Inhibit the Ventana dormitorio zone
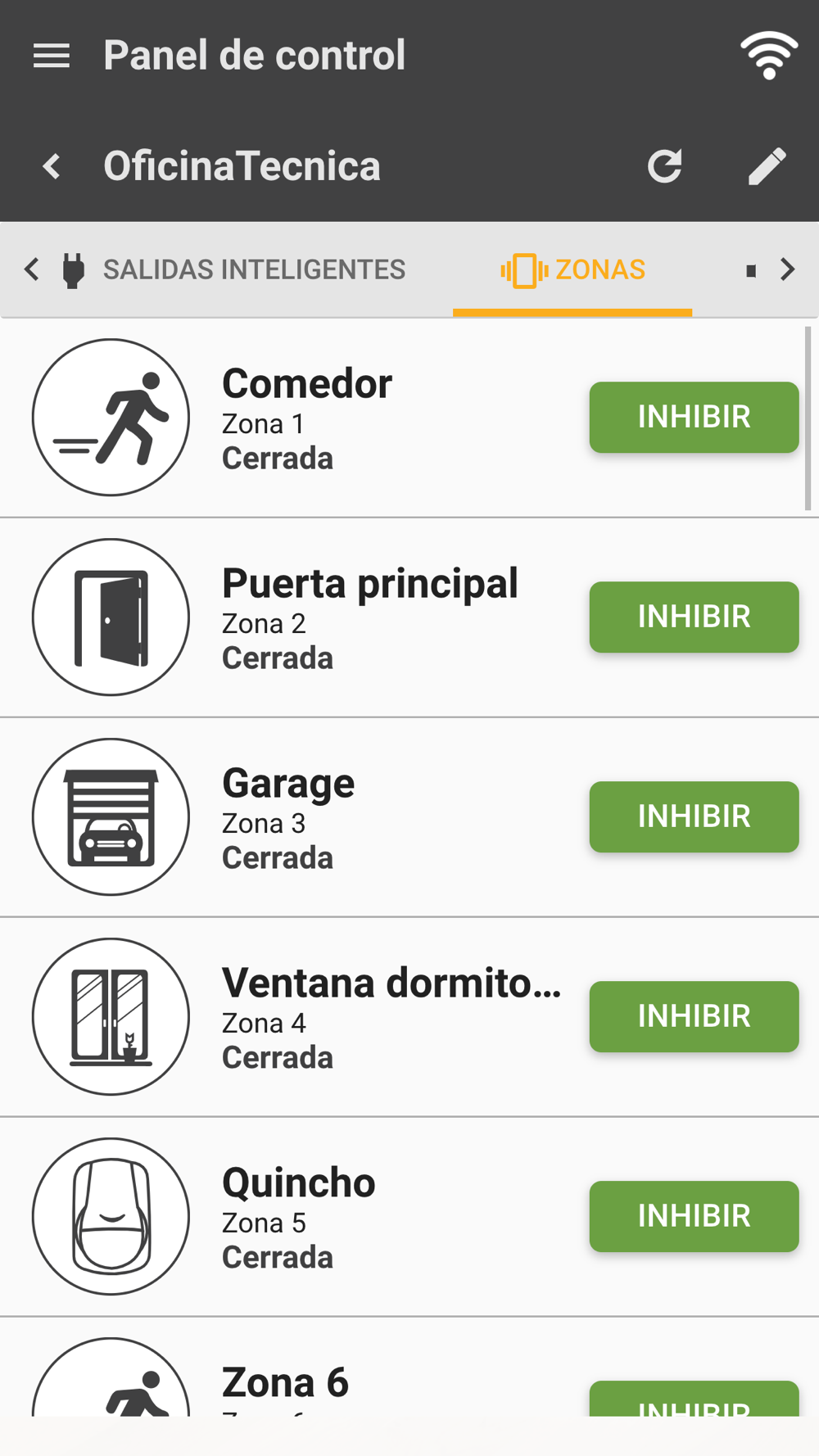819x1456 pixels. (694, 1016)
